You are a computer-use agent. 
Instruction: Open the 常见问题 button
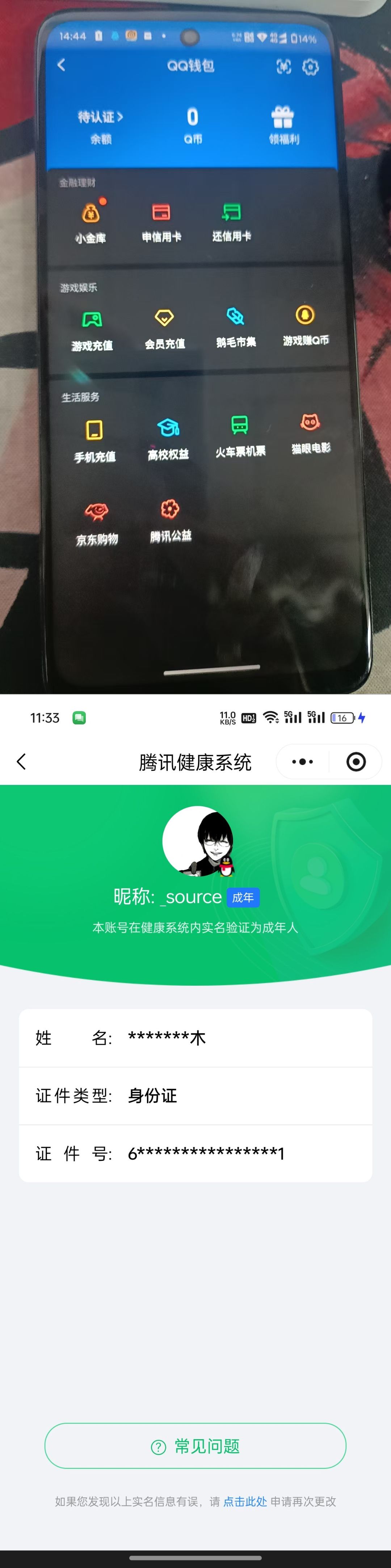coord(195,1446)
